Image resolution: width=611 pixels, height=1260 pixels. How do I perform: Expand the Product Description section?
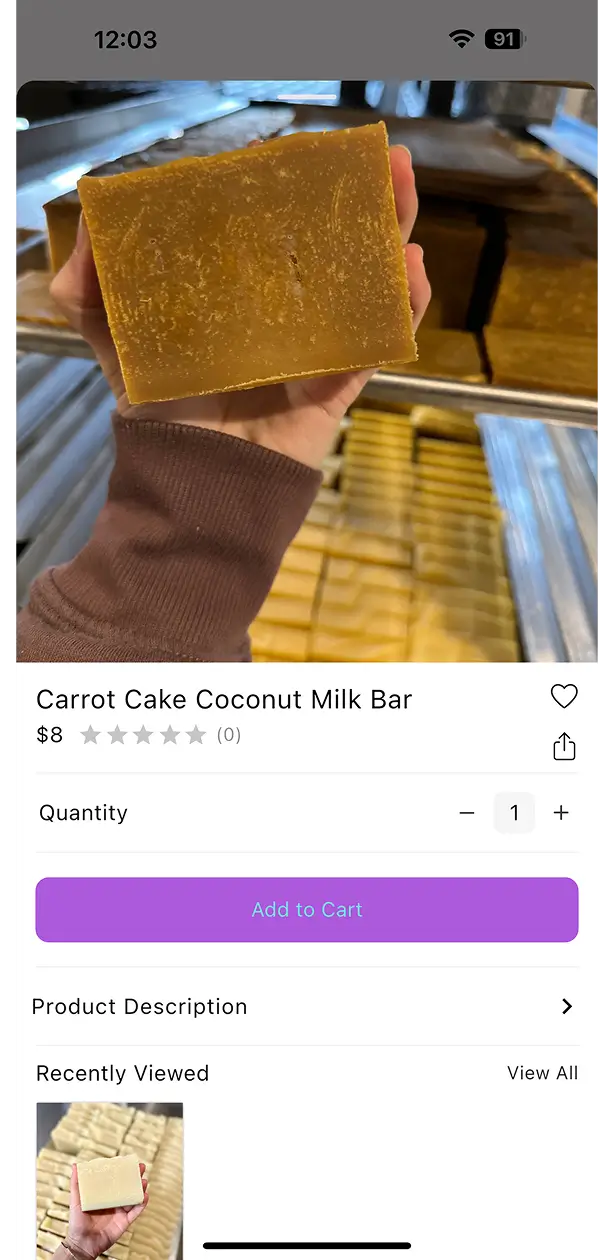tap(306, 1007)
